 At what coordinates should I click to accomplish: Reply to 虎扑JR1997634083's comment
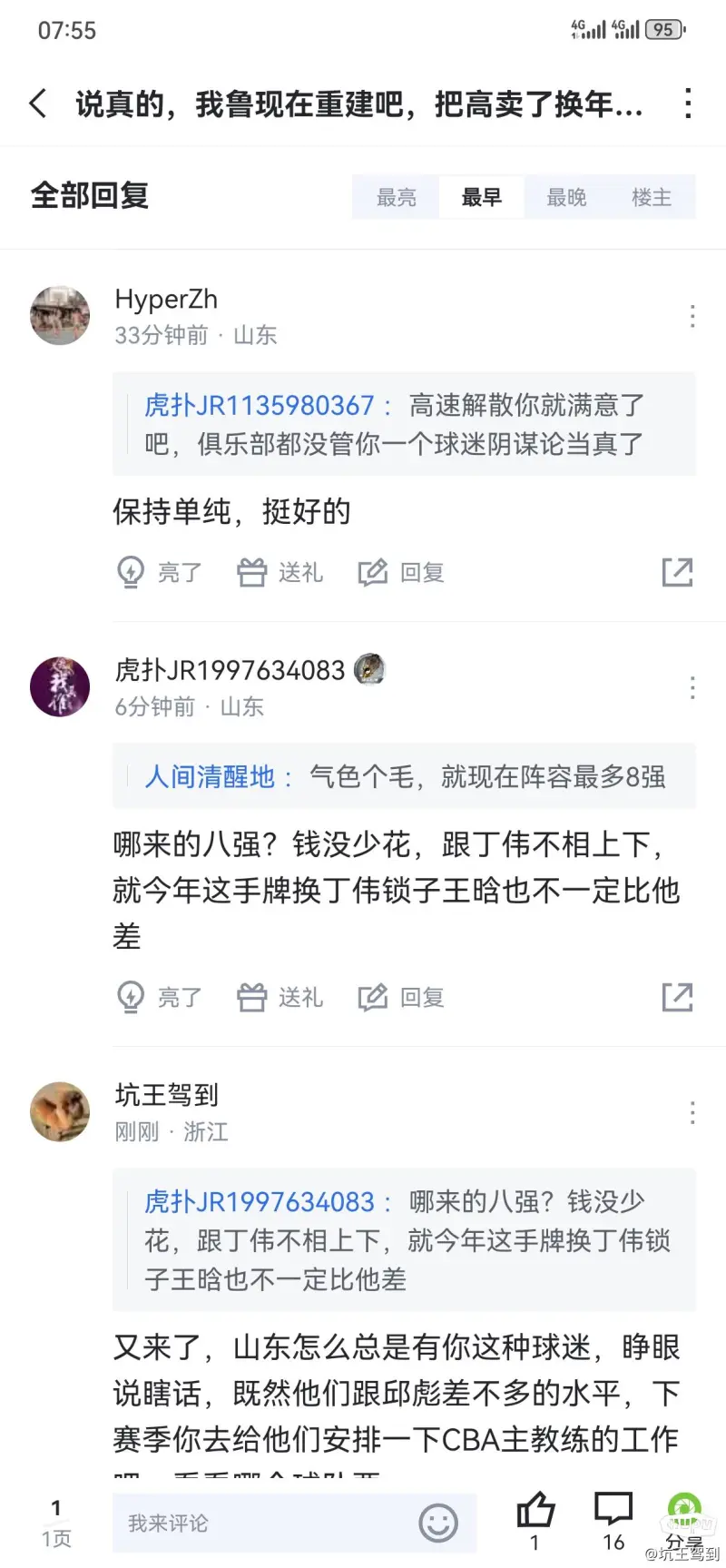401,997
